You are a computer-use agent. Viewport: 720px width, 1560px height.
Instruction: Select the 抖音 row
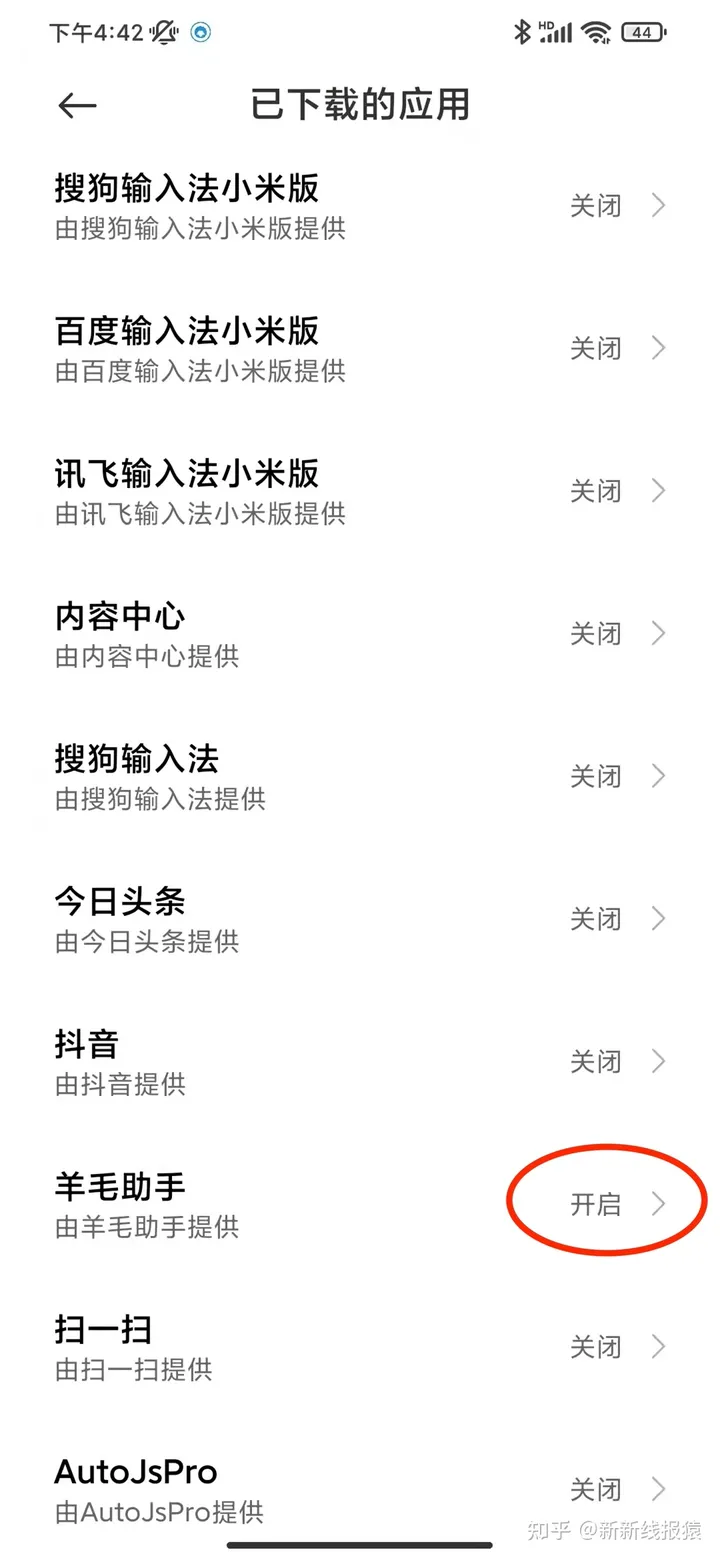pyautogui.click(x=360, y=1062)
